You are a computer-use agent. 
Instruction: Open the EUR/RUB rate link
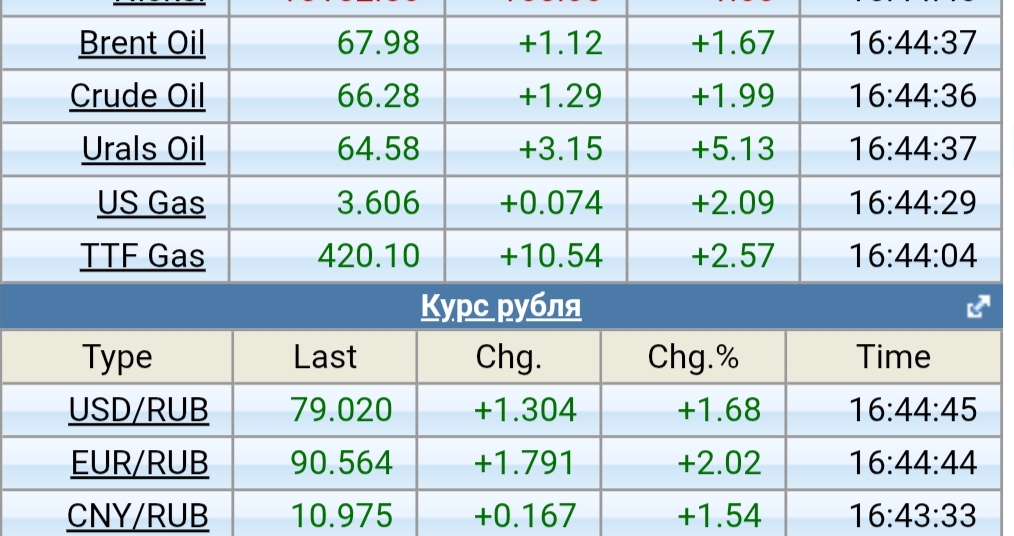pyautogui.click(x=140, y=463)
